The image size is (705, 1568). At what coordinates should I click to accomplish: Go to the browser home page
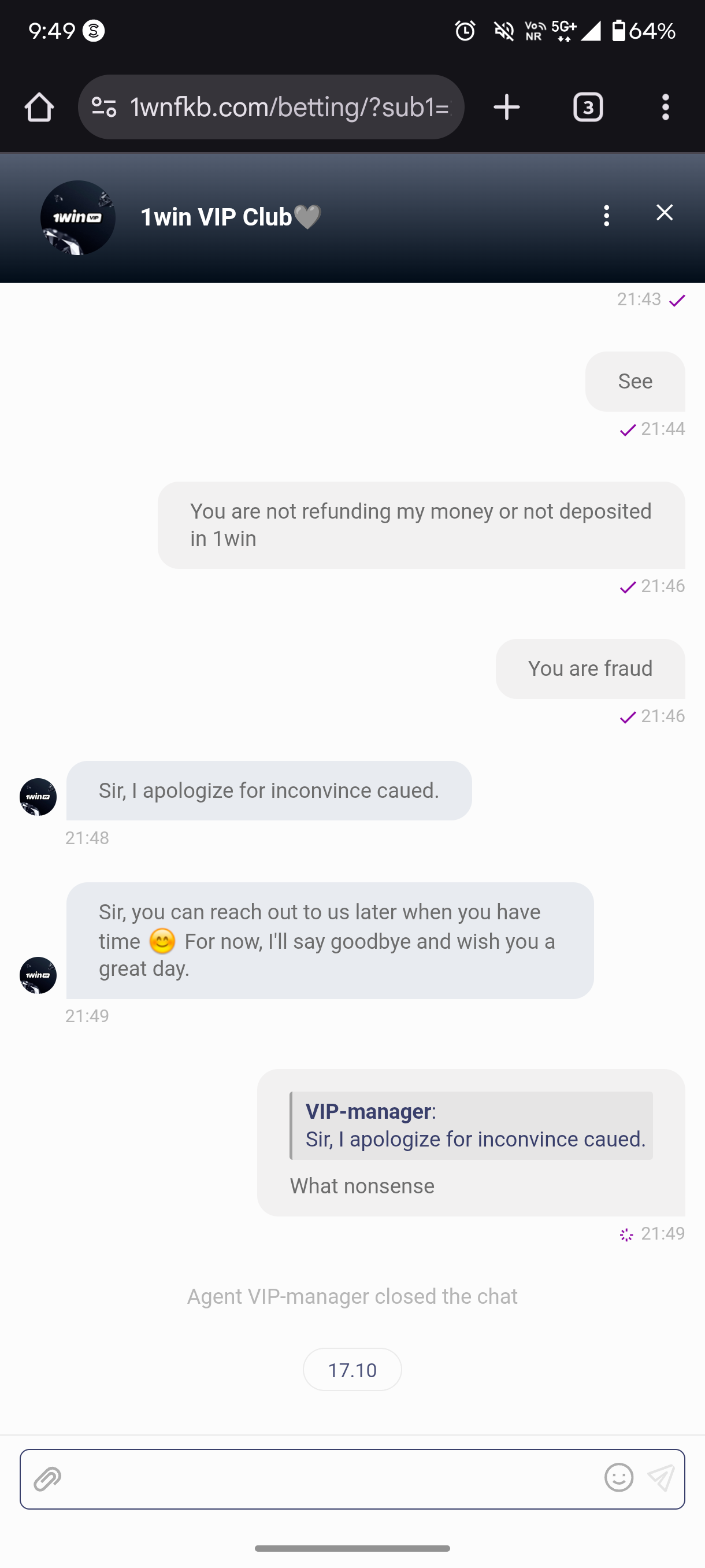pyautogui.click(x=39, y=108)
